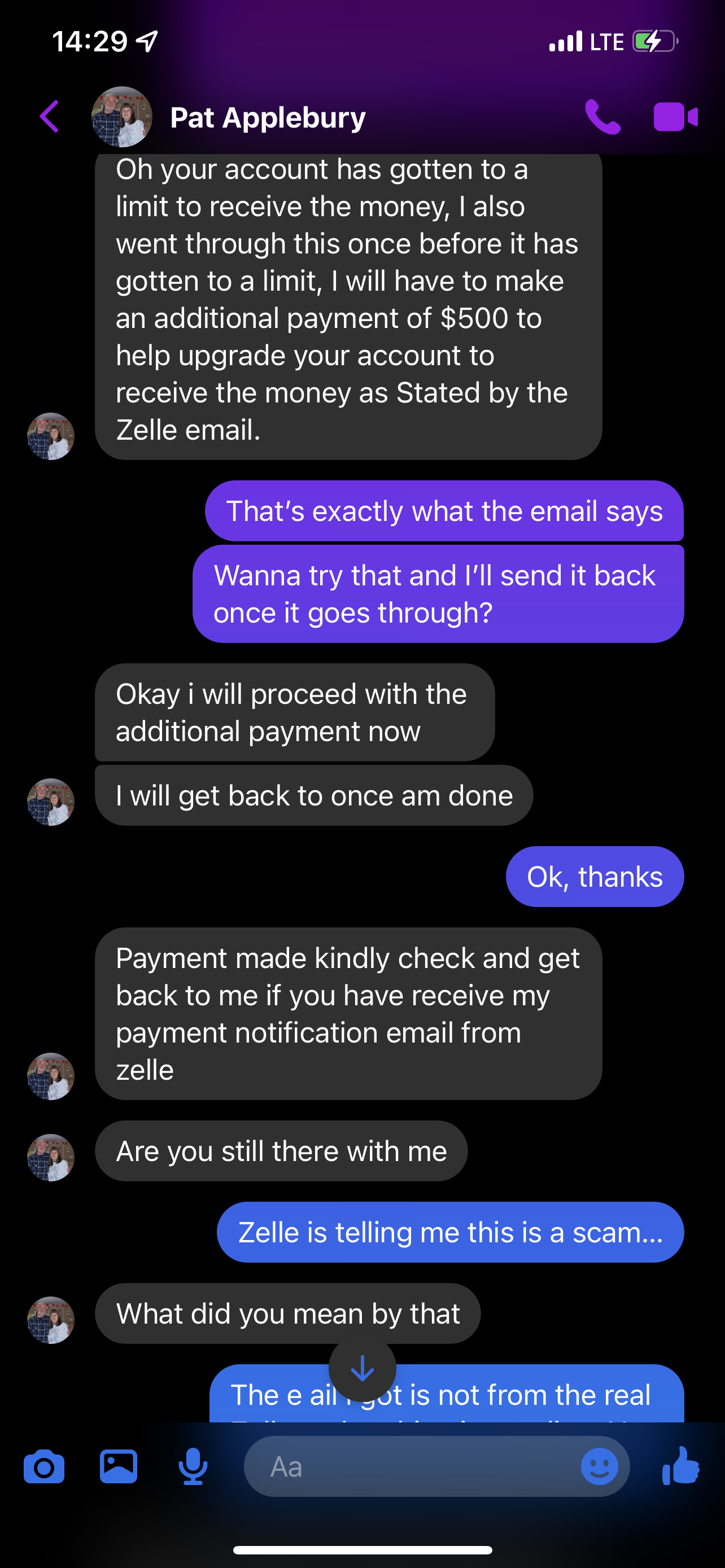This screenshot has height=1568, width=725.
Task: Open the photo gallery picker
Action: point(118,1467)
